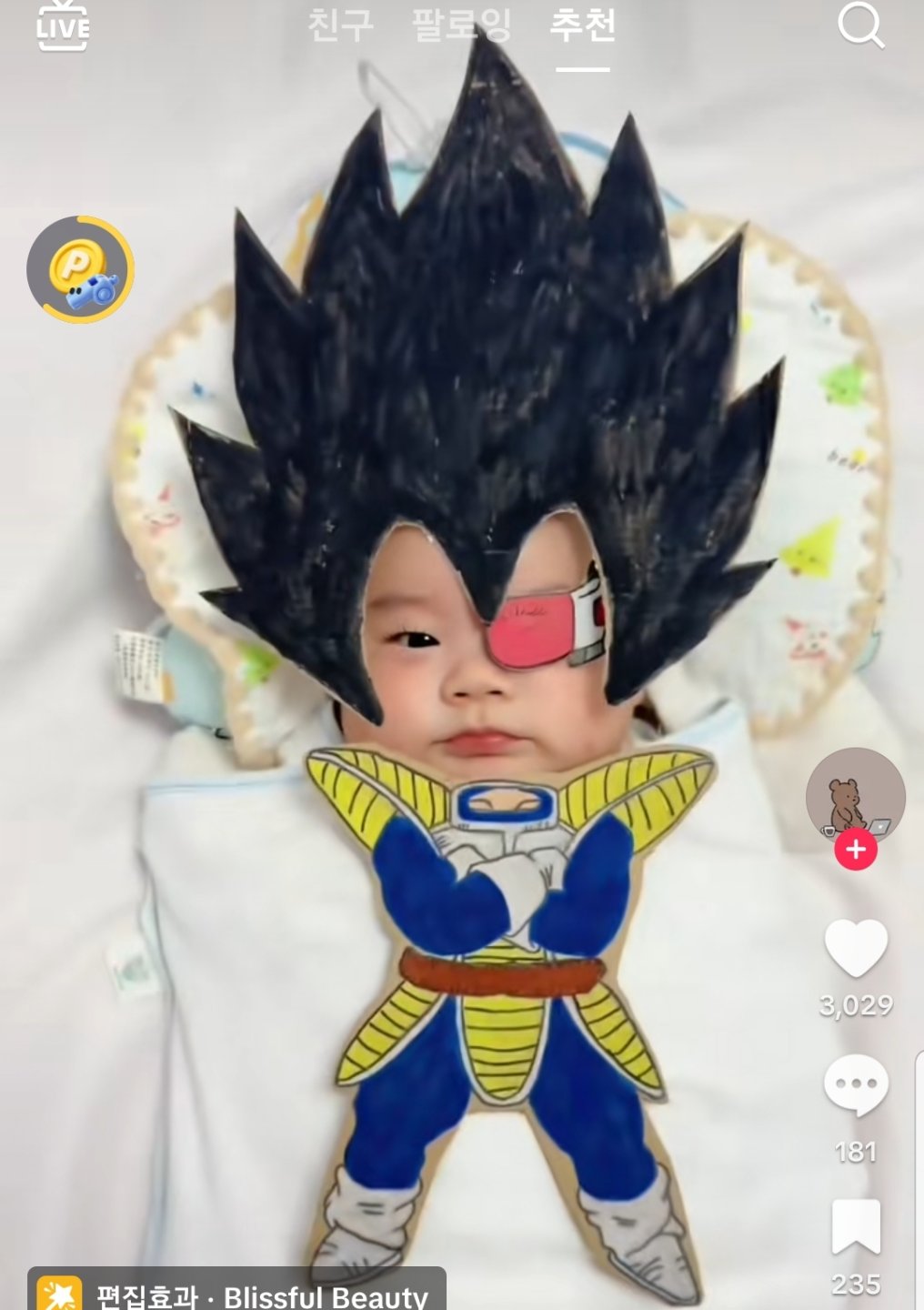This screenshot has width=924, height=1310.
Task: Open the creator's bear profile picture
Action: pyautogui.click(x=855, y=793)
